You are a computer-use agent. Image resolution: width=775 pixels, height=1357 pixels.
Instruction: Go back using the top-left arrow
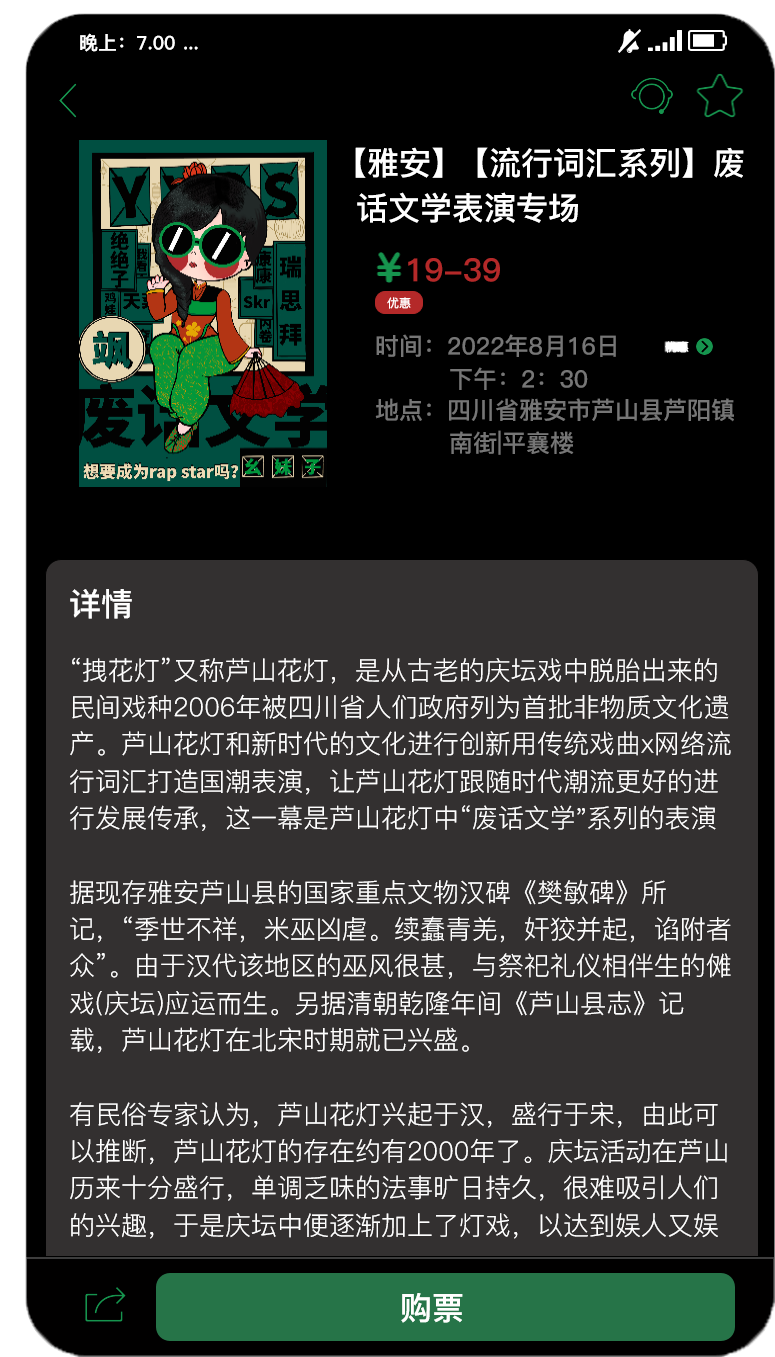68,101
